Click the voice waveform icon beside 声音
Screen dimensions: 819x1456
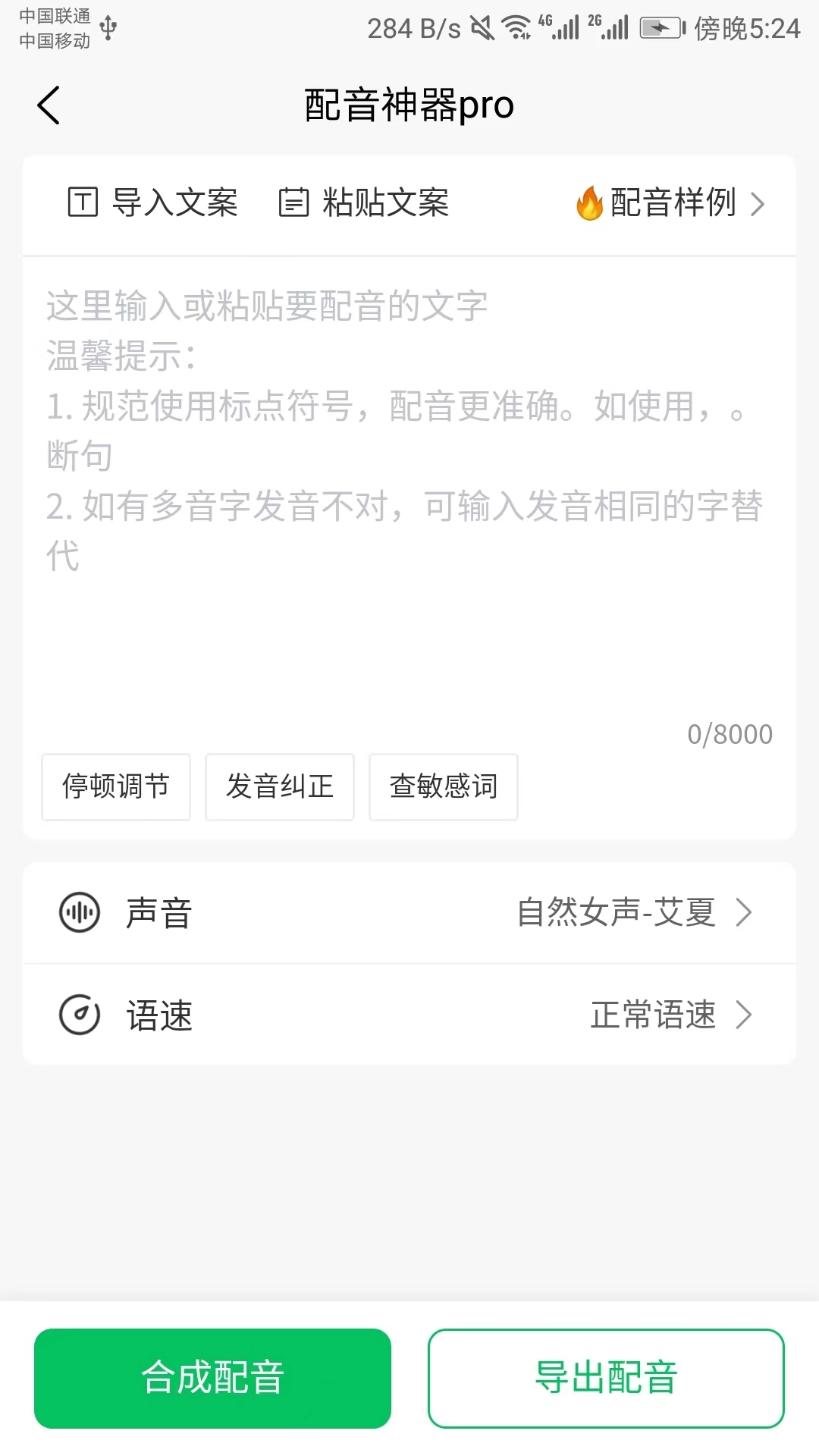tap(79, 913)
